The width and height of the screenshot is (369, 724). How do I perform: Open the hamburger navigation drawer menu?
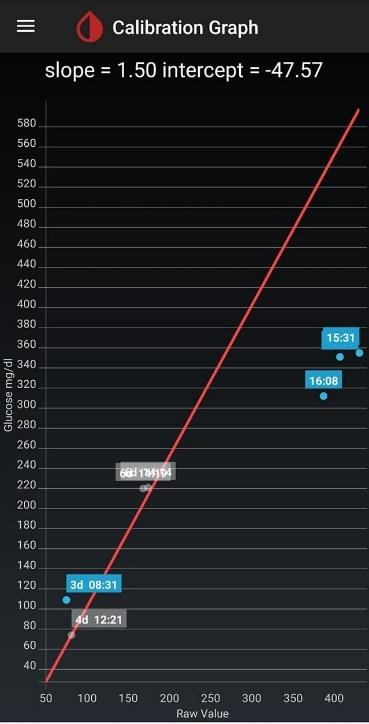click(x=26, y=27)
